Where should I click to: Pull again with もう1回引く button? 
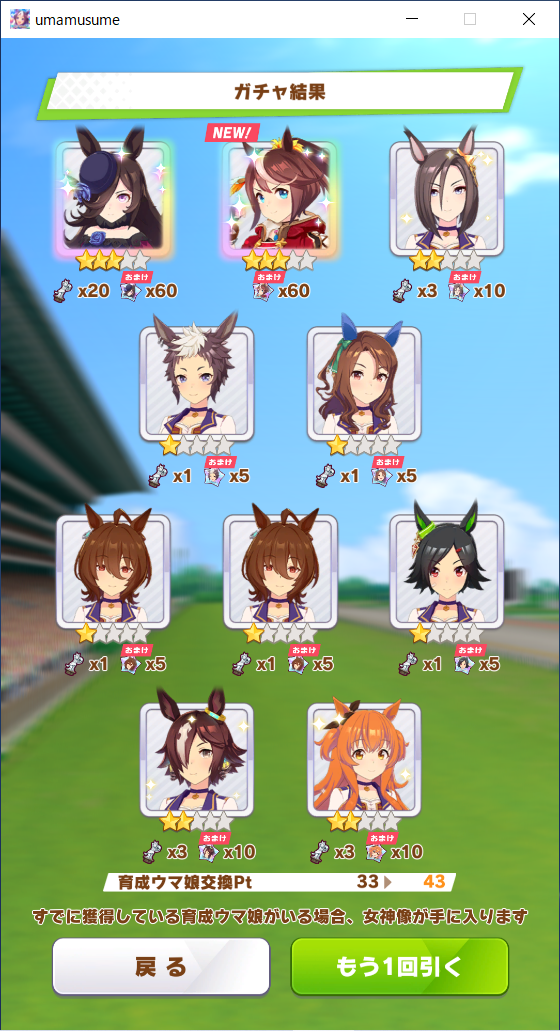[400, 966]
